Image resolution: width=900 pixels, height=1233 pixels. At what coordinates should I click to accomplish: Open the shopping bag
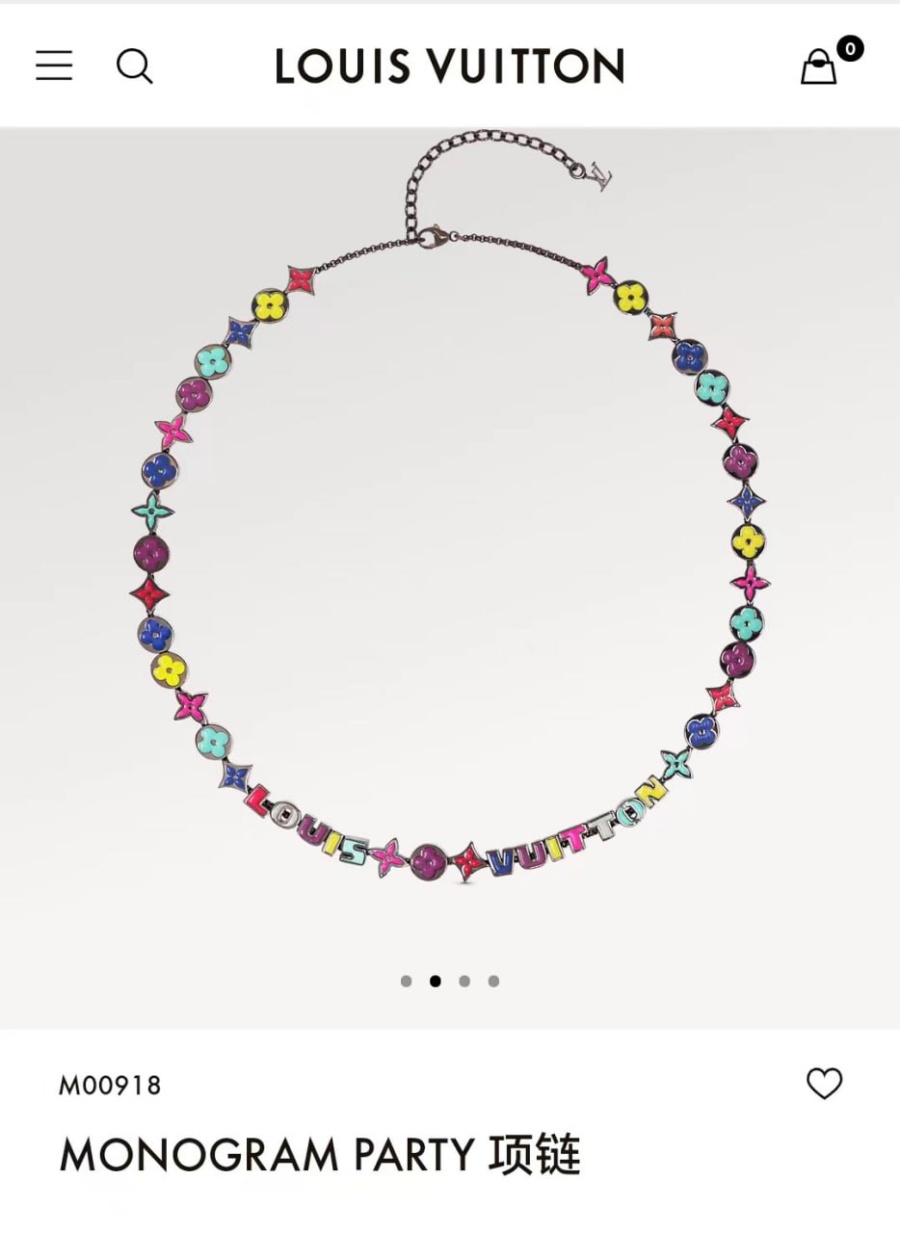pos(819,67)
